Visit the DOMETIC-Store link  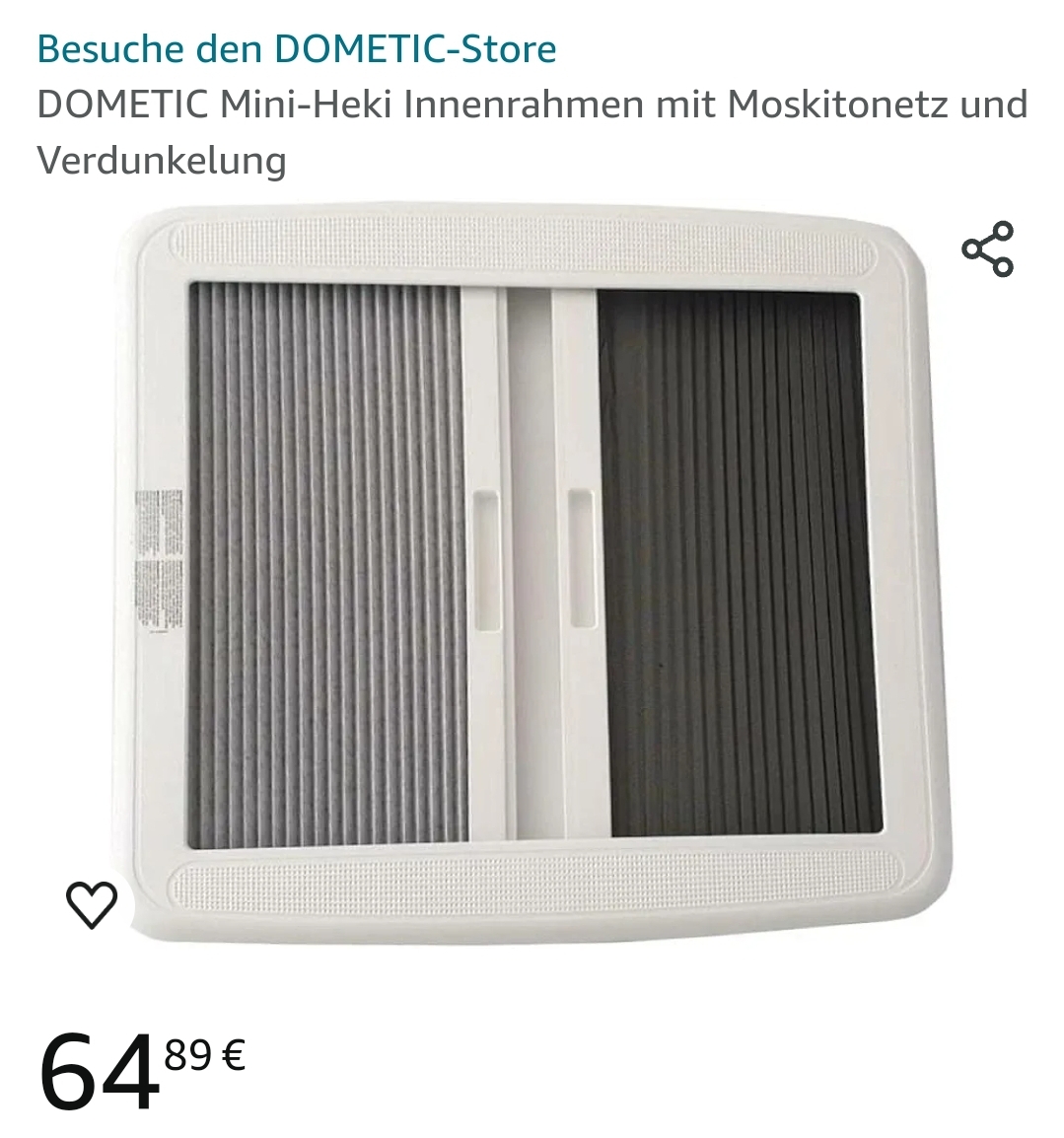tap(296, 48)
